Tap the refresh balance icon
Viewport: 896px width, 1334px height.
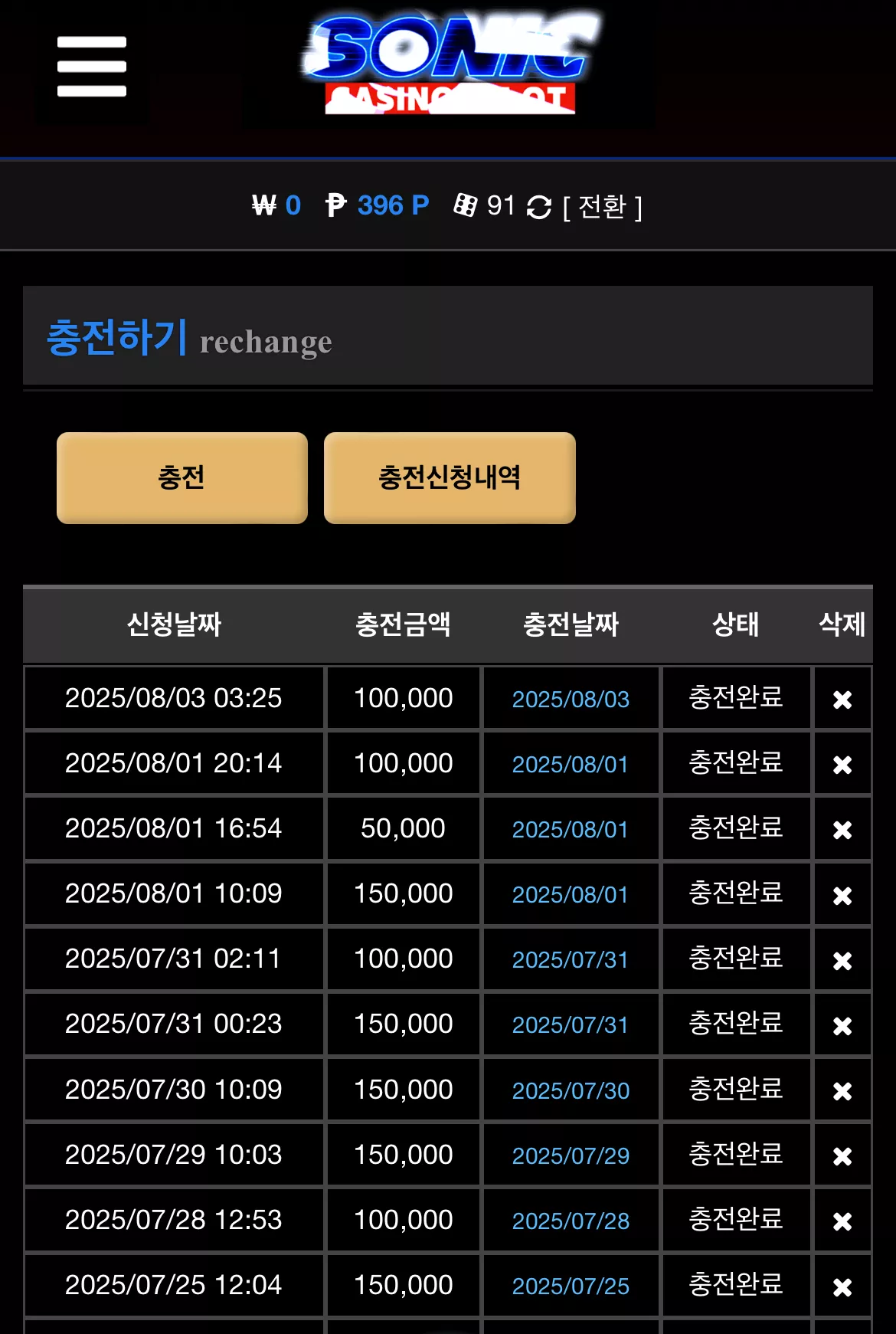539,207
